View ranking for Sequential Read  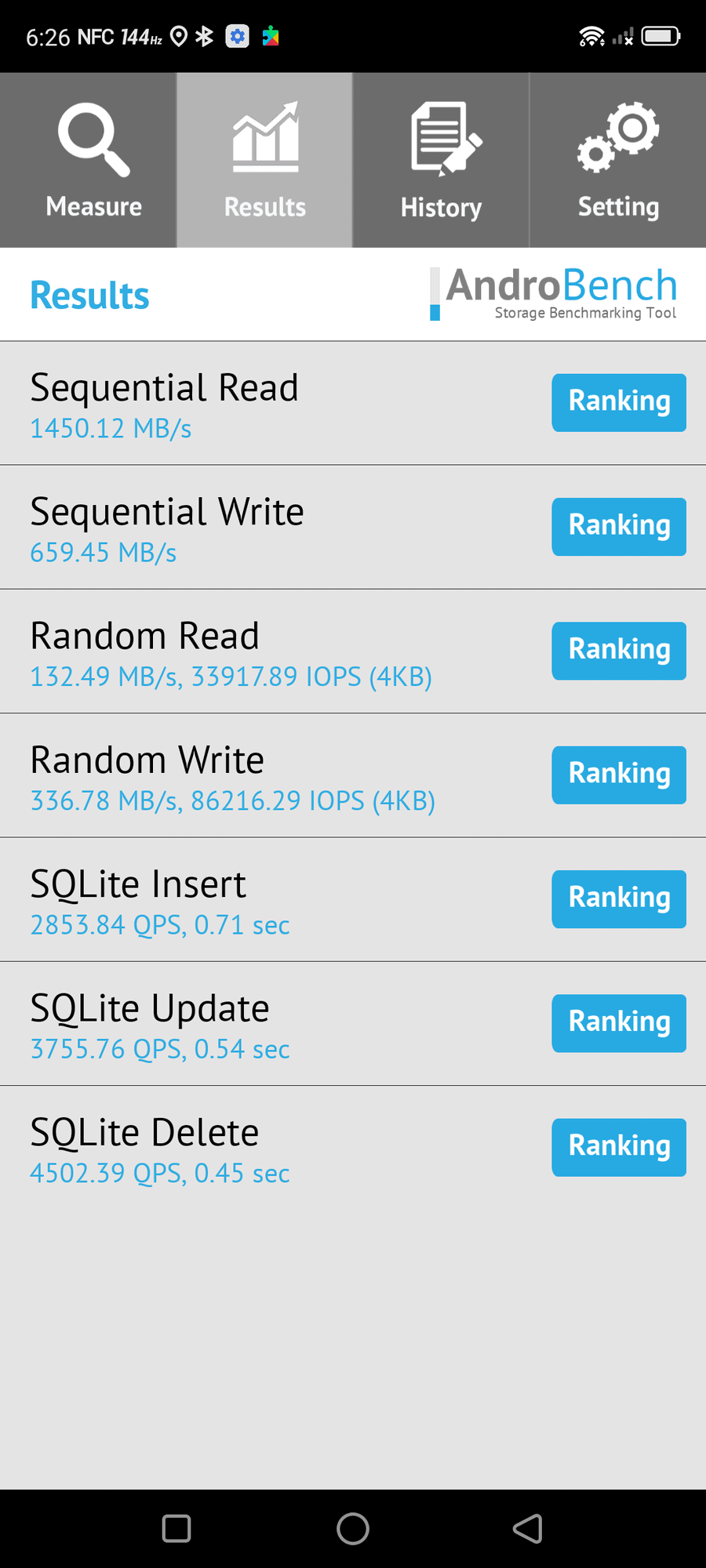[x=618, y=402]
